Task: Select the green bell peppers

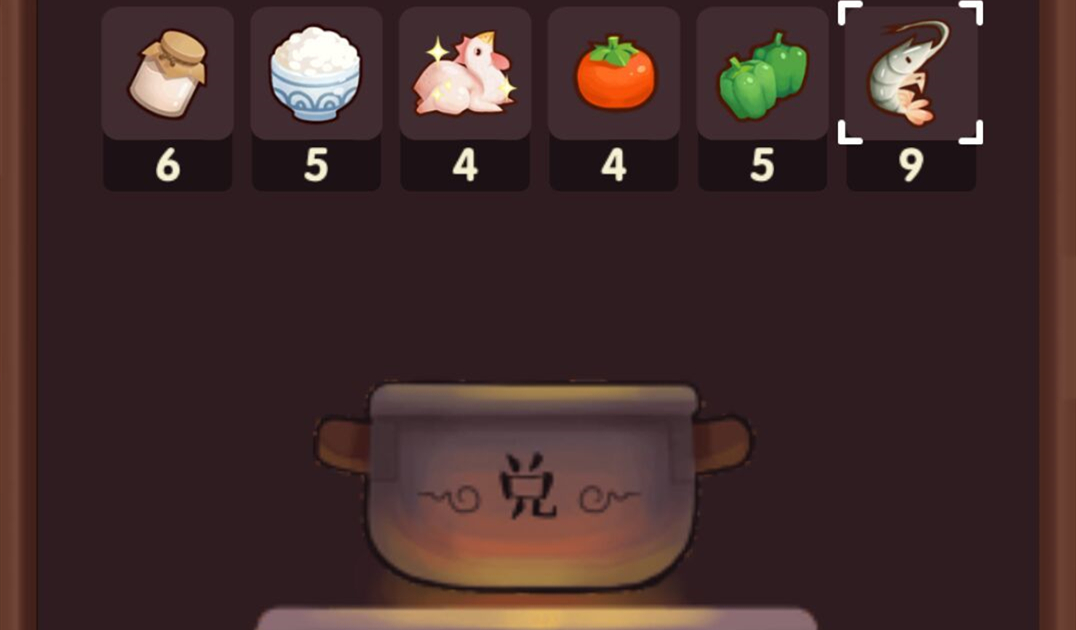Action: point(762,74)
